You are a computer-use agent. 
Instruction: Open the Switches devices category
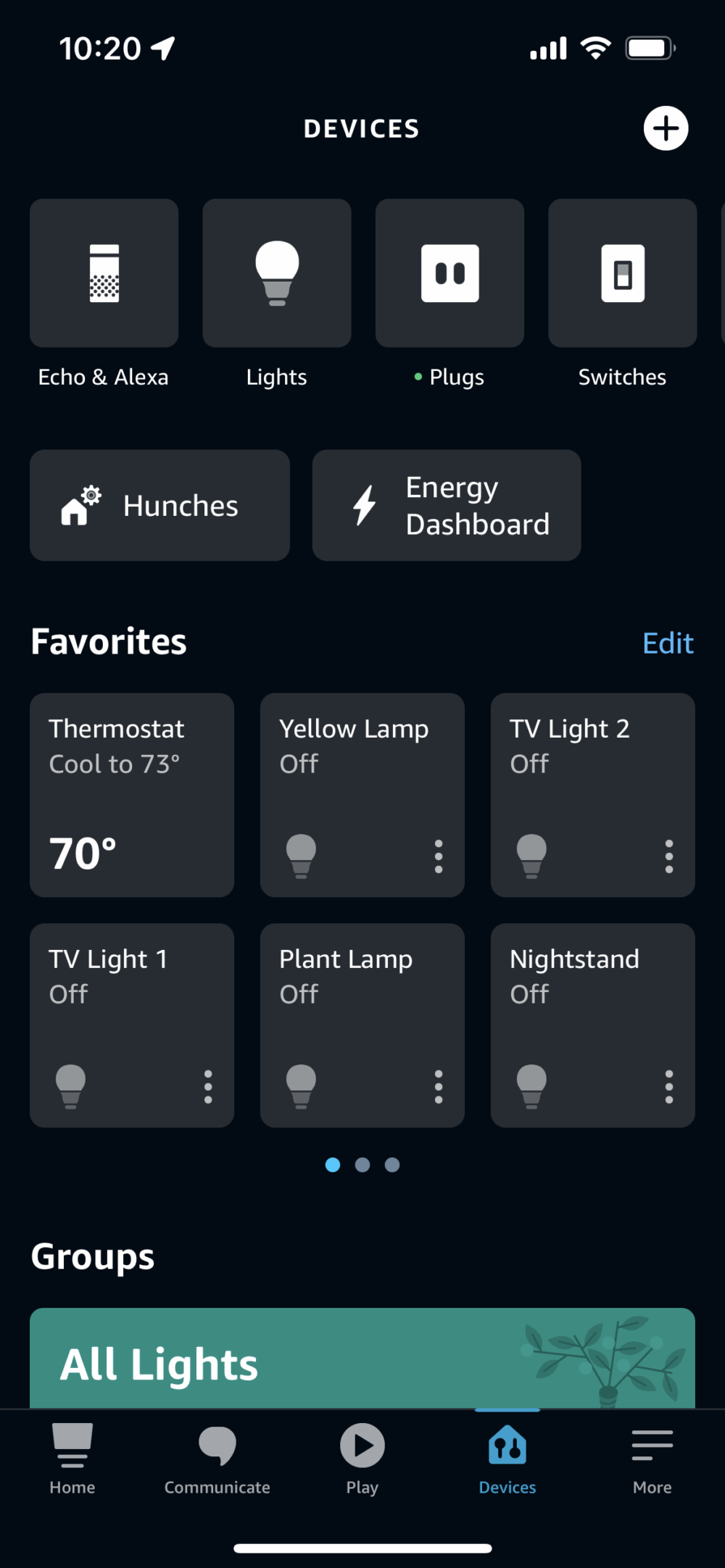(621, 272)
